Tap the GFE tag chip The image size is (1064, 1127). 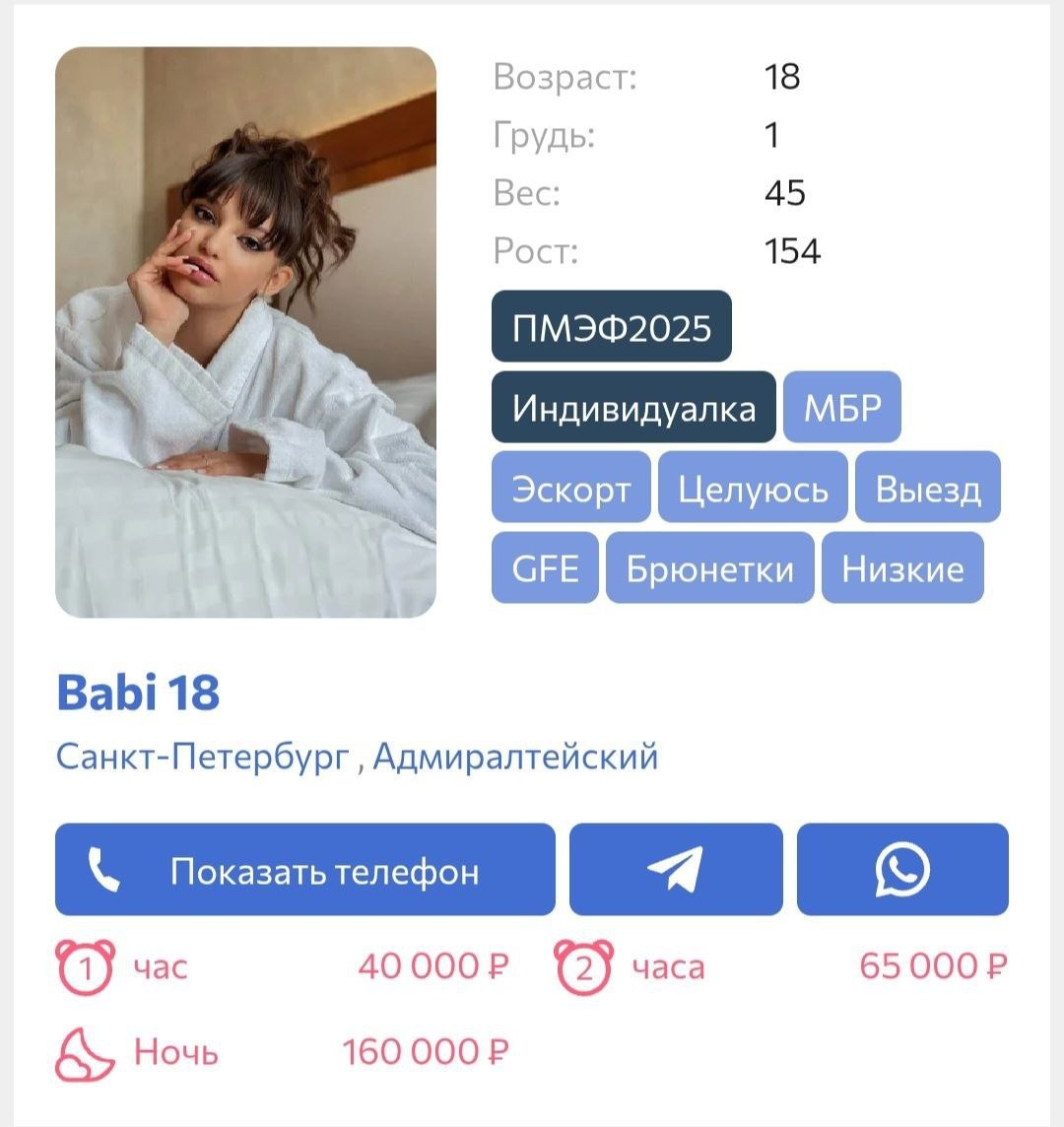(x=545, y=568)
